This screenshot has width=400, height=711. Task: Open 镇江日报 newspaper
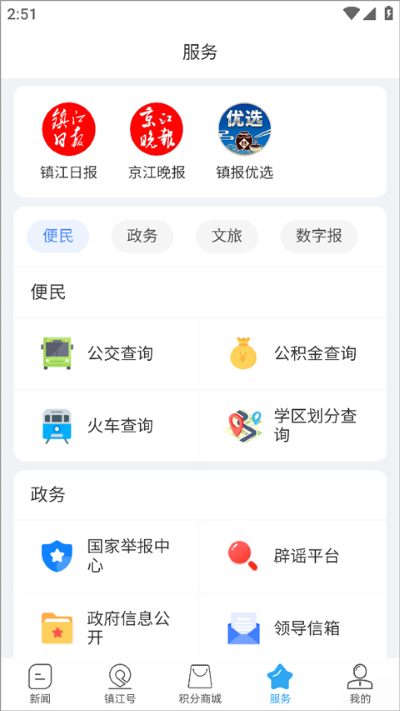tap(68, 141)
